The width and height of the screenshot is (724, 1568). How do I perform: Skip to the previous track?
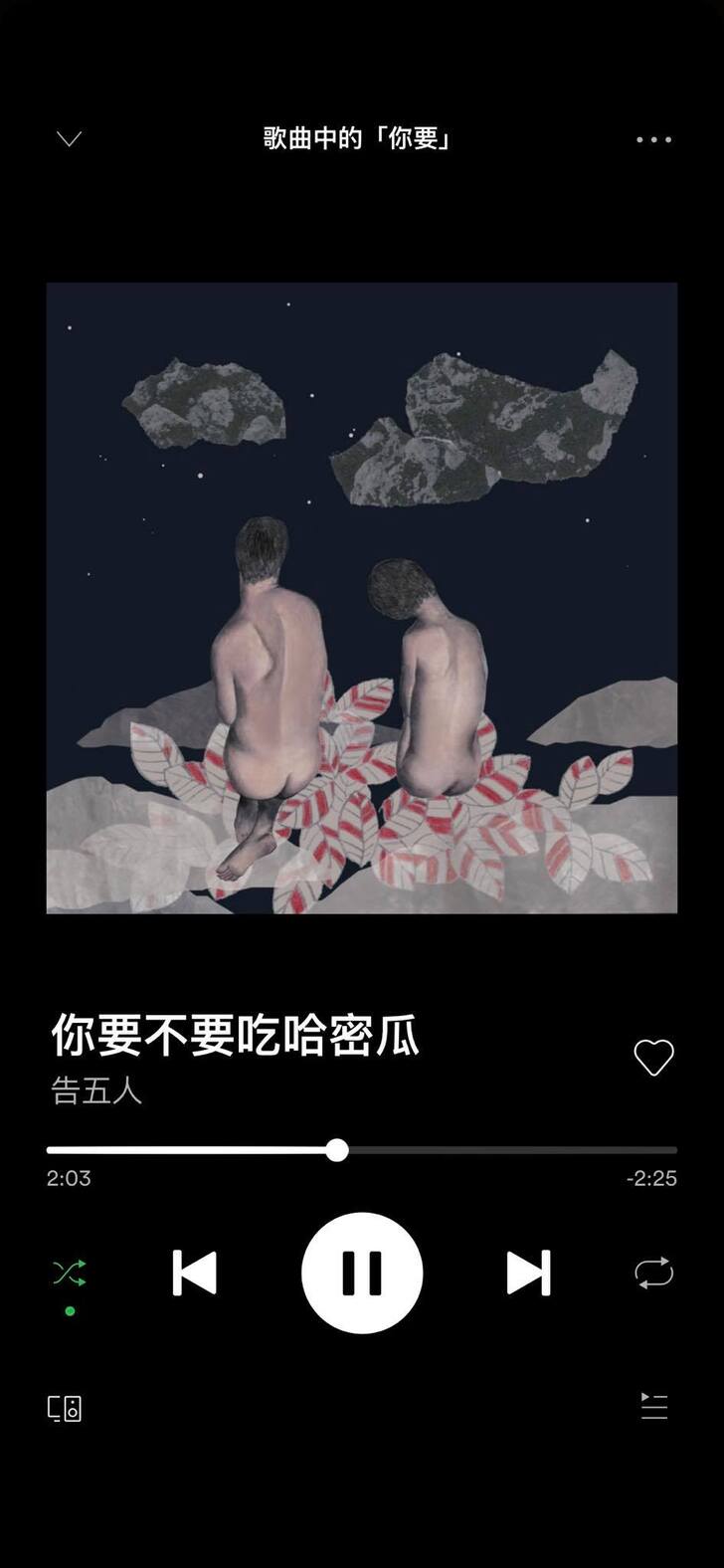click(x=195, y=1274)
